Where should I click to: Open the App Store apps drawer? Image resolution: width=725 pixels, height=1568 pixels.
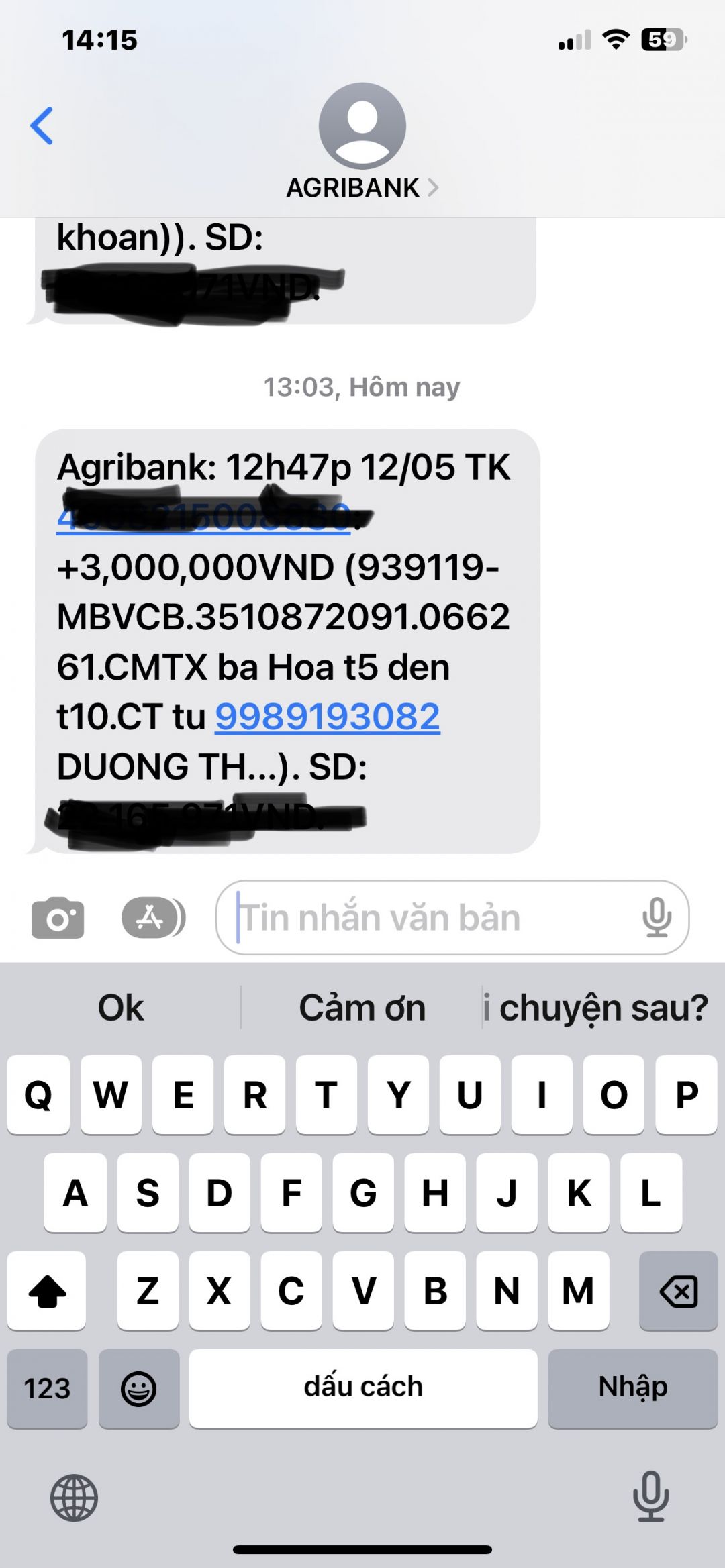coord(153,918)
